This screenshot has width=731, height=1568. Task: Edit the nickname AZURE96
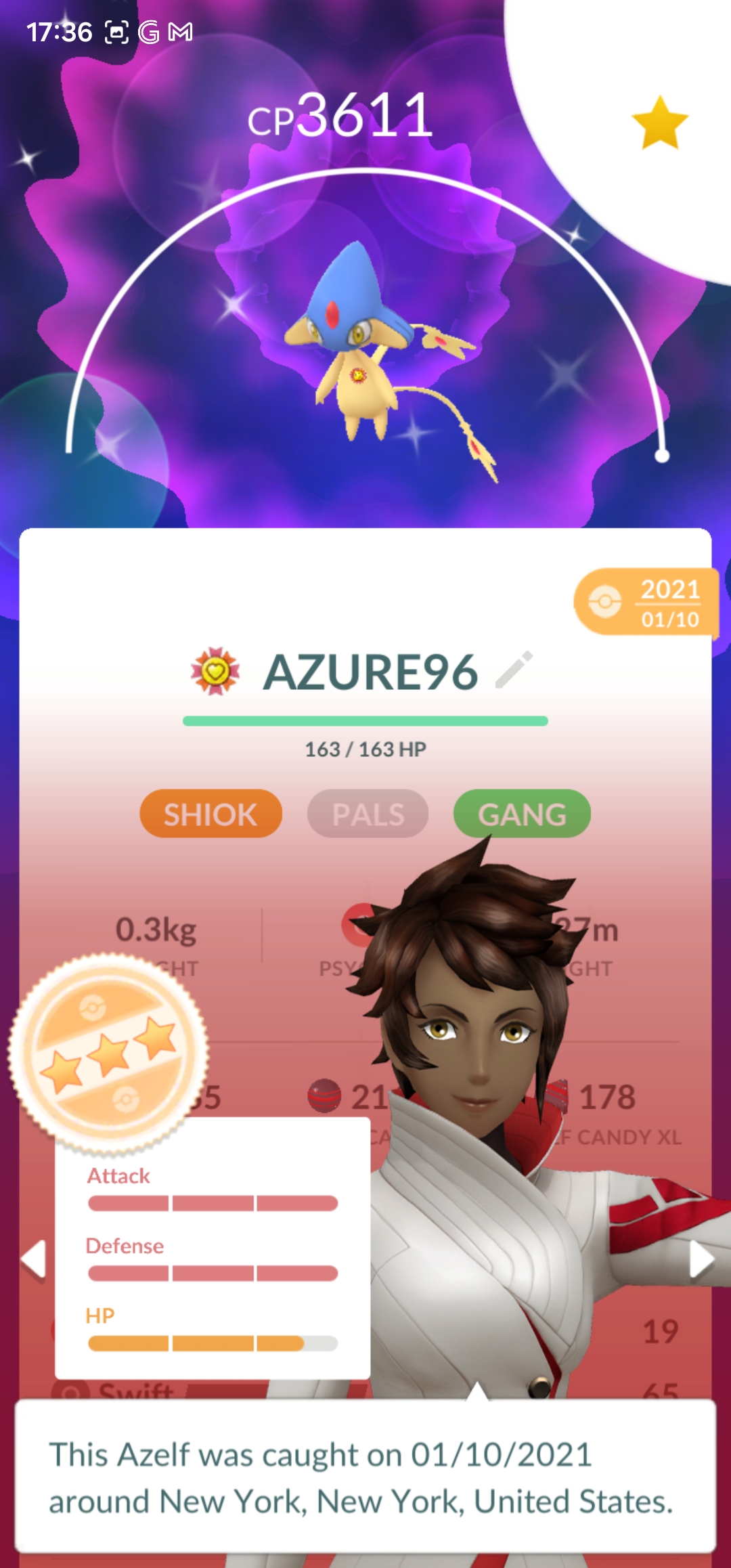(x=514, y=670)
